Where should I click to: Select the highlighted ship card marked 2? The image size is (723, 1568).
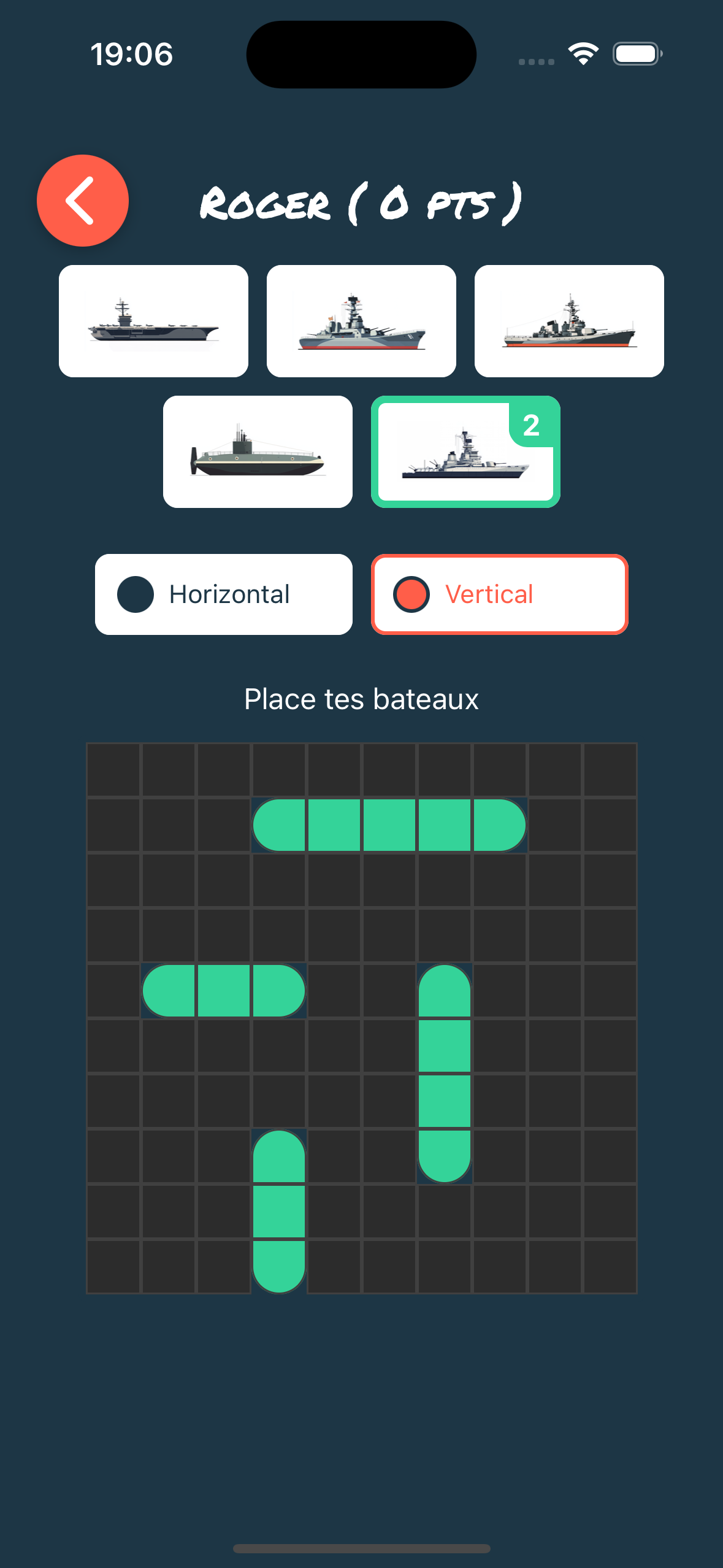(x=465, y=452)
